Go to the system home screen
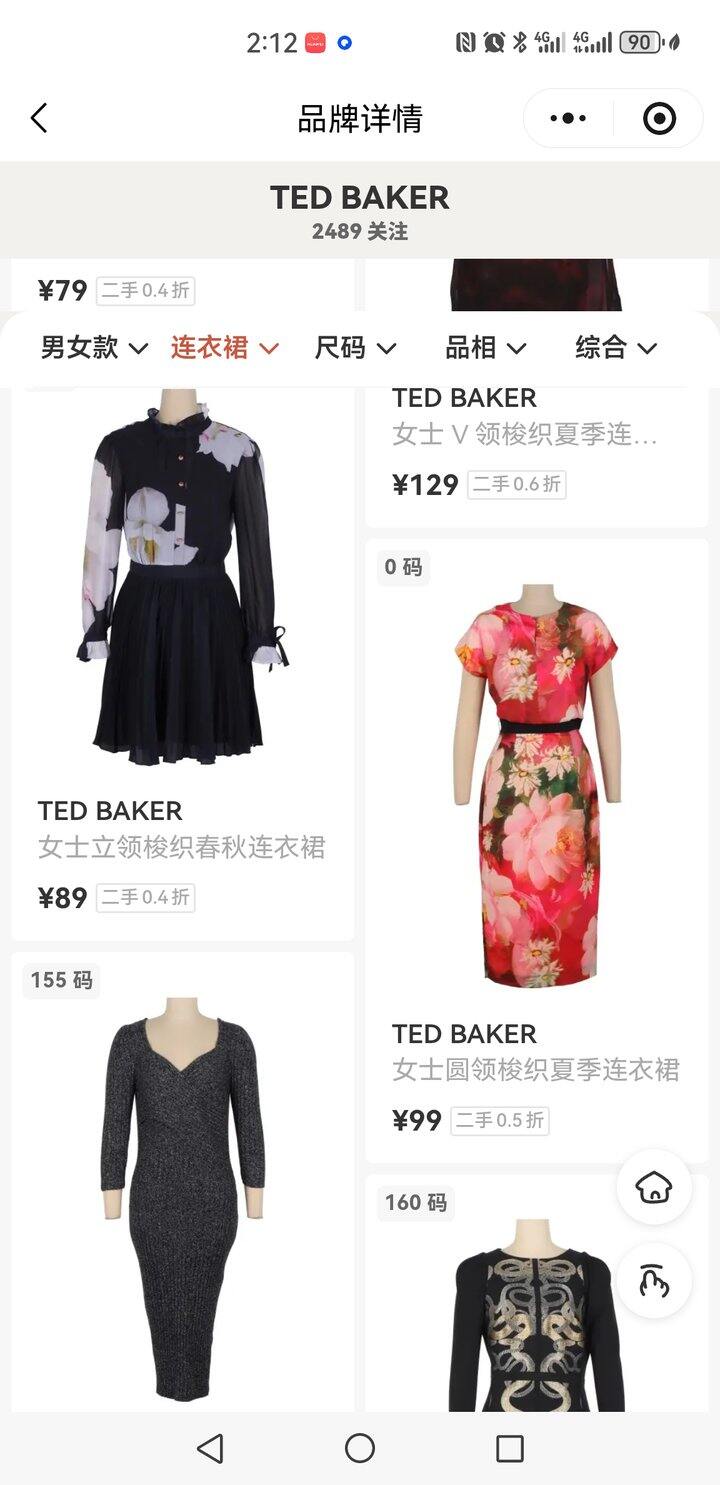This screenshot has width=720, height=1485. [x=360, y=1448]
